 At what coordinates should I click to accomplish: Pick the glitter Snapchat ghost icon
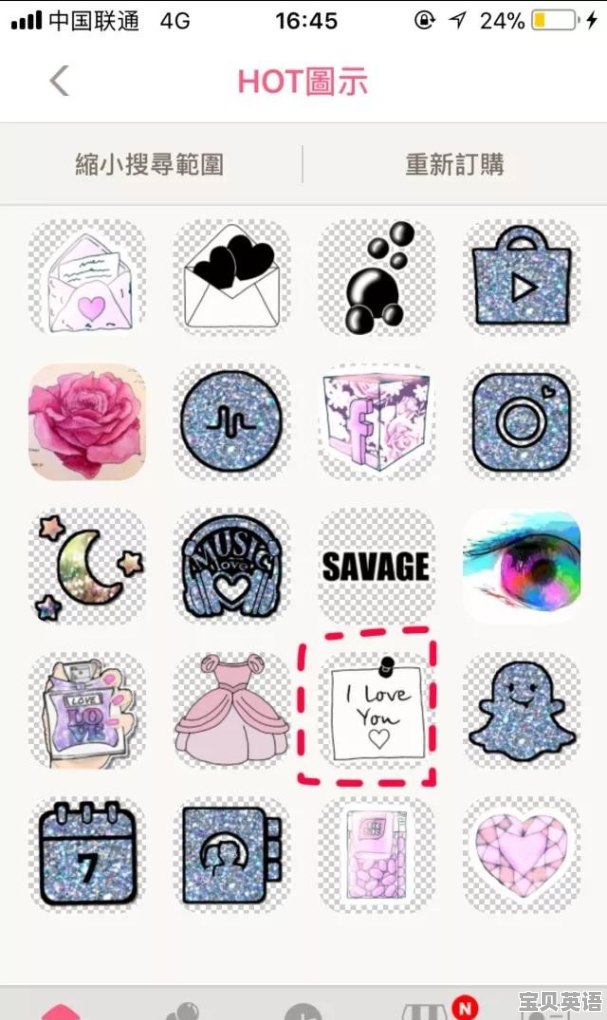click(521, 708)
